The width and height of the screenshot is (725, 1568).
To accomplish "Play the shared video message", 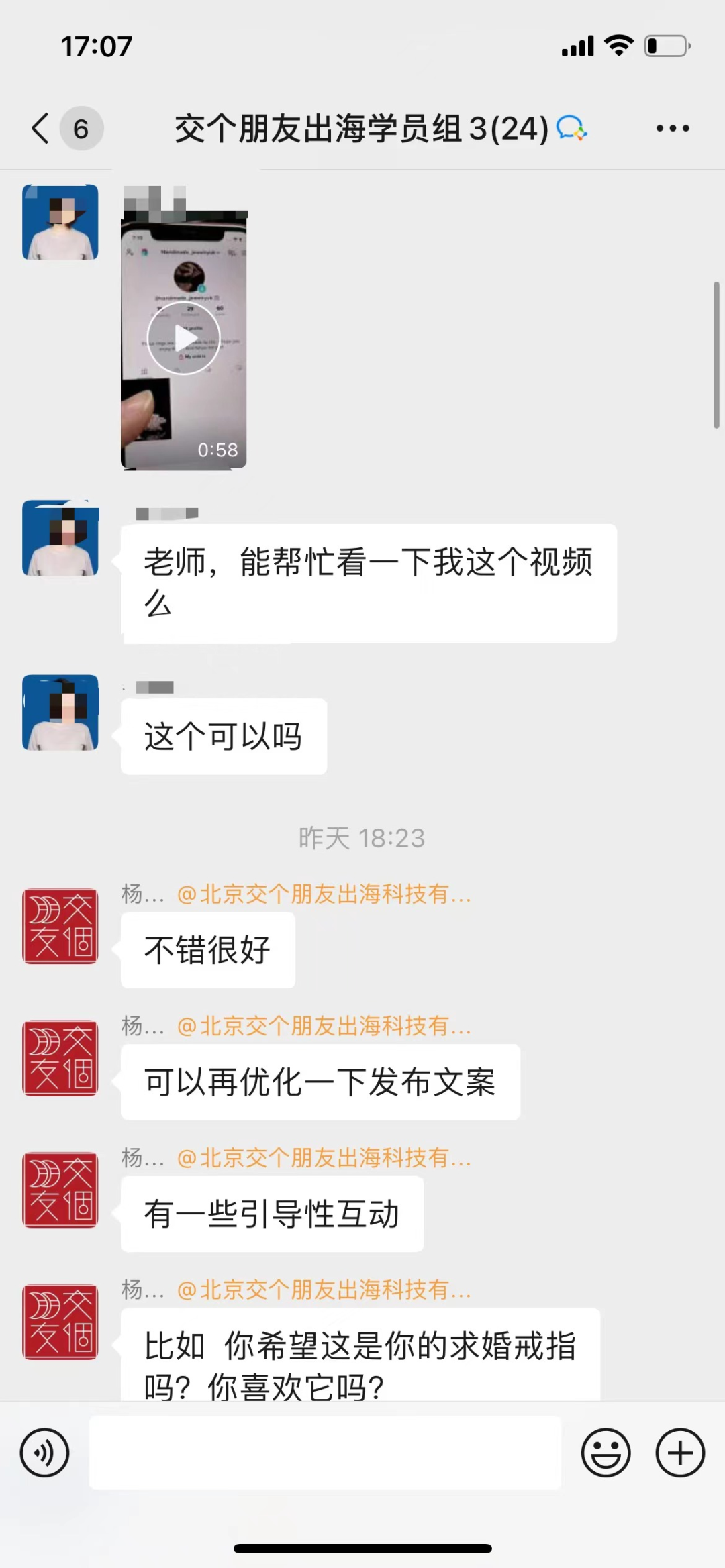I will tap(183, 337).
